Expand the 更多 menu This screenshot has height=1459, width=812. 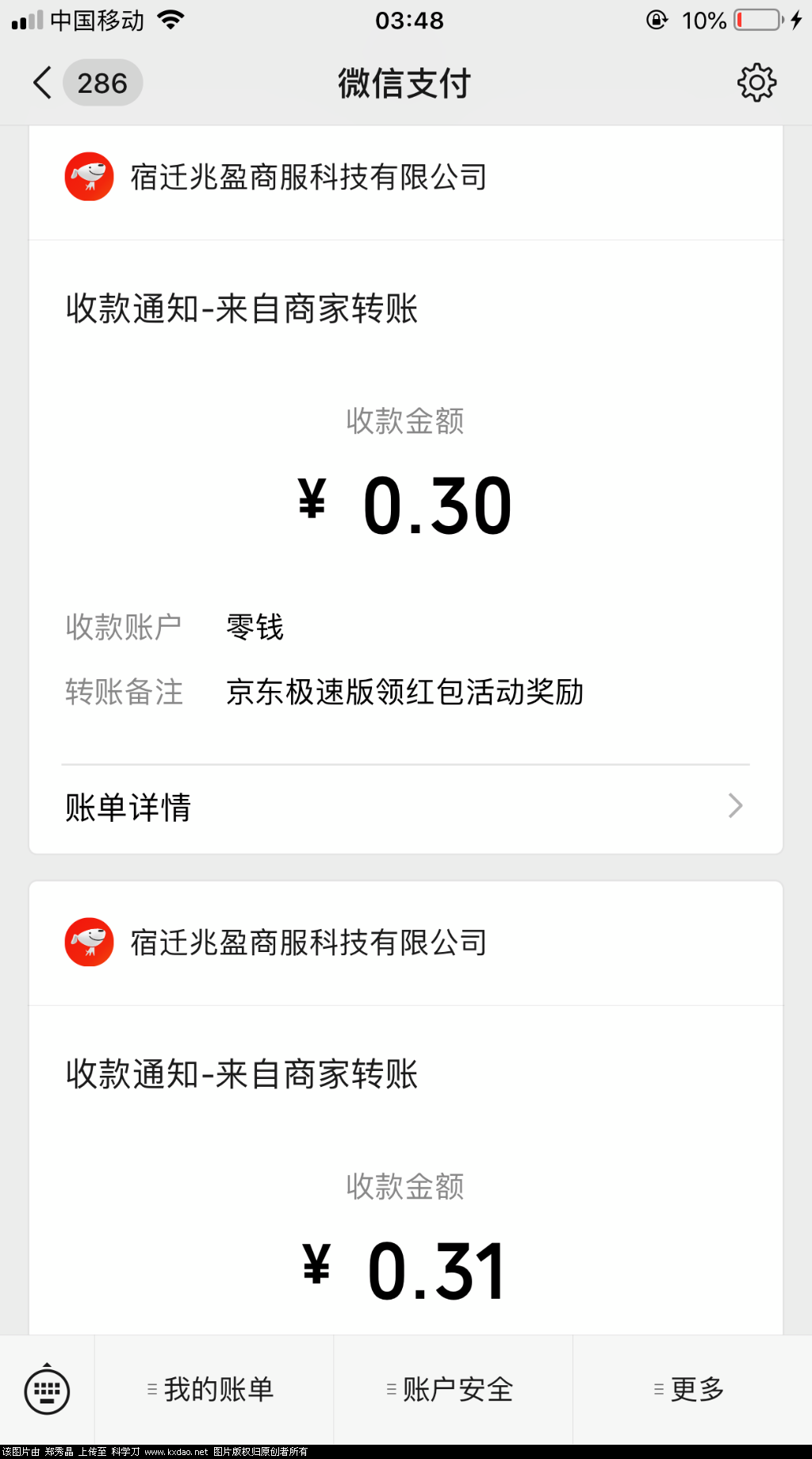[691, 1390]
